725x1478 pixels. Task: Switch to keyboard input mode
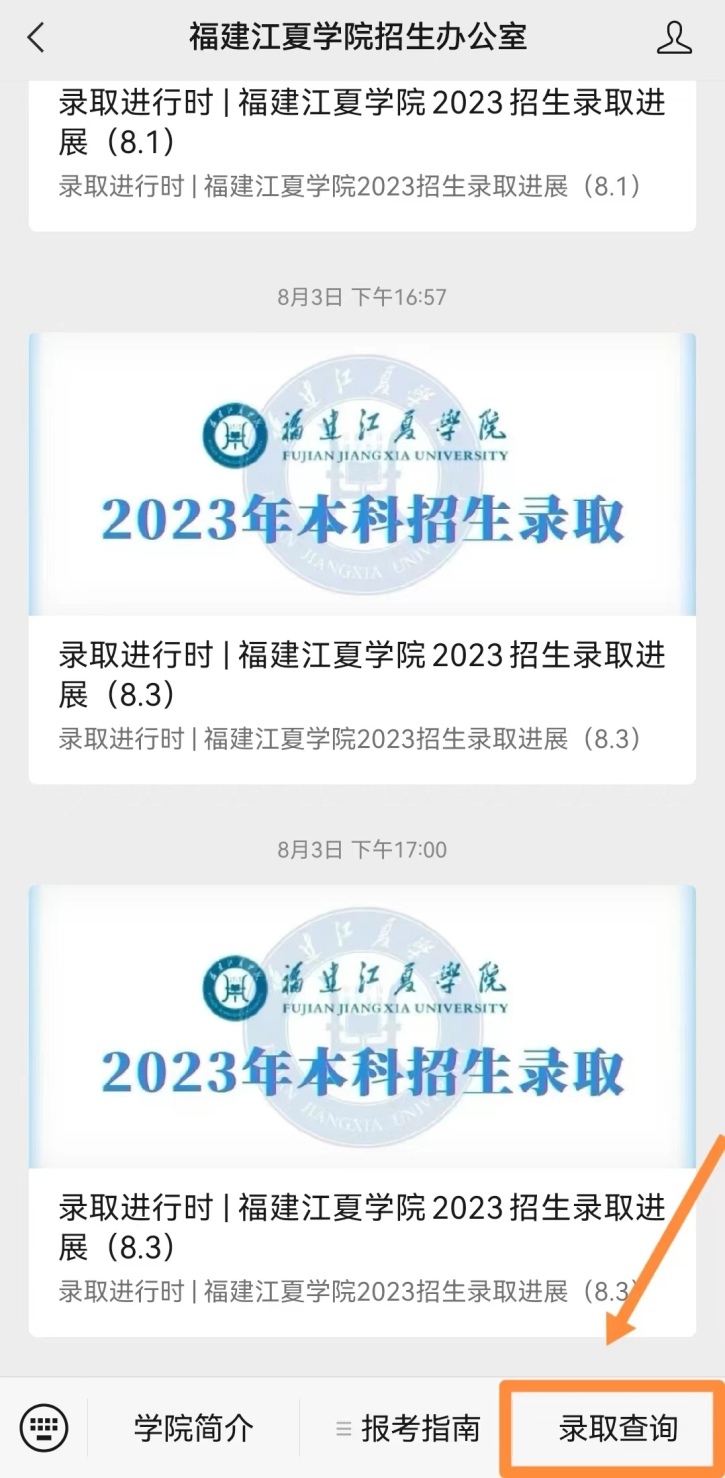[44, 1427]
